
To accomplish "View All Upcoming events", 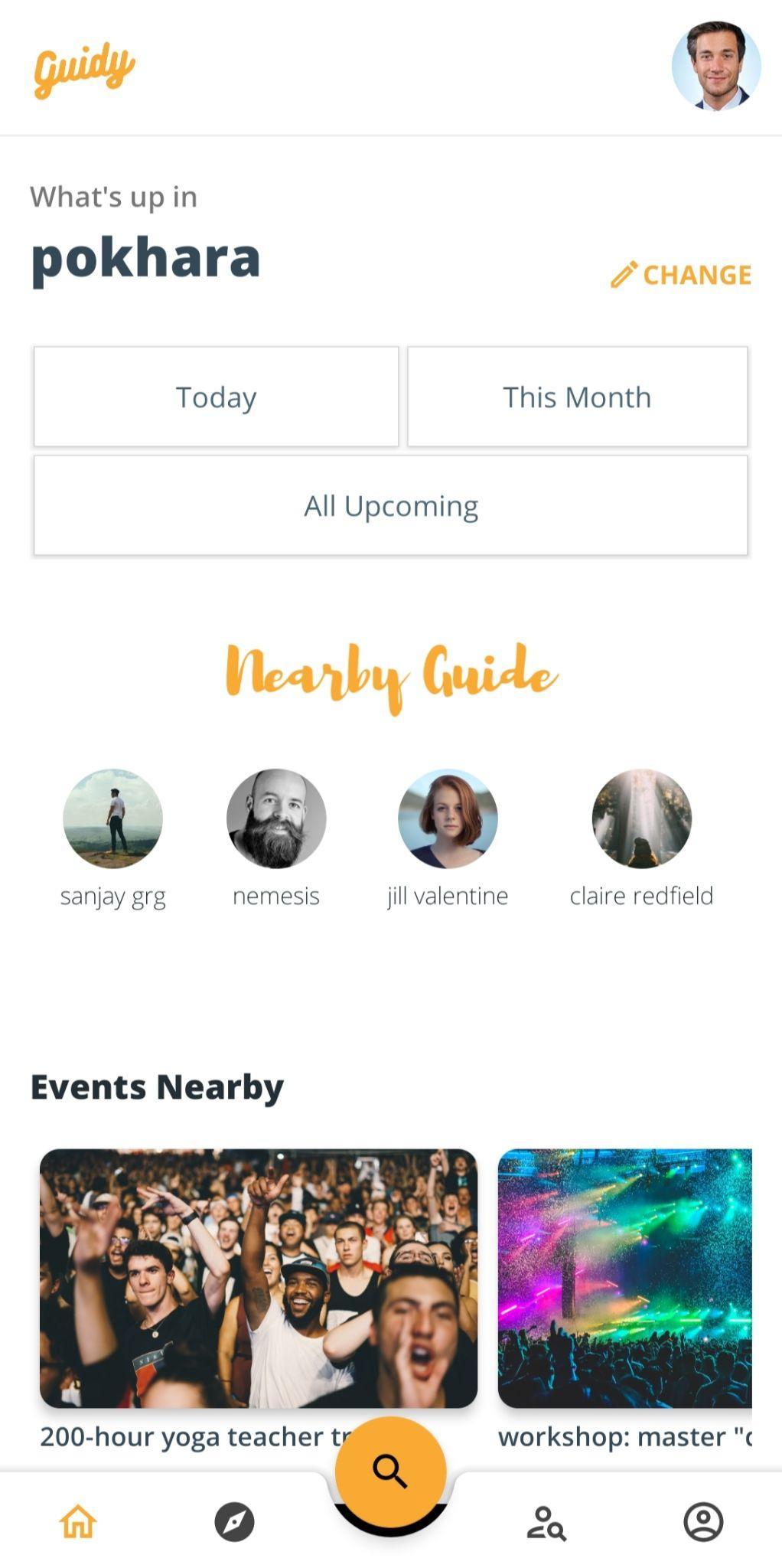I will [390, 505].
